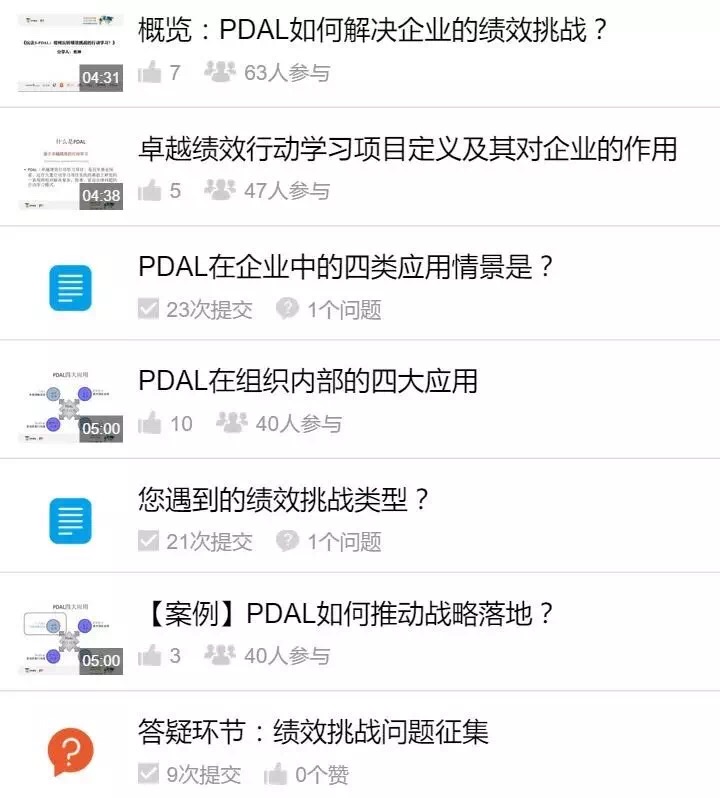
Task: Open 答疑环节：绩效挑战问题征集
Action: pyautogui.click(x=313, y=731)
